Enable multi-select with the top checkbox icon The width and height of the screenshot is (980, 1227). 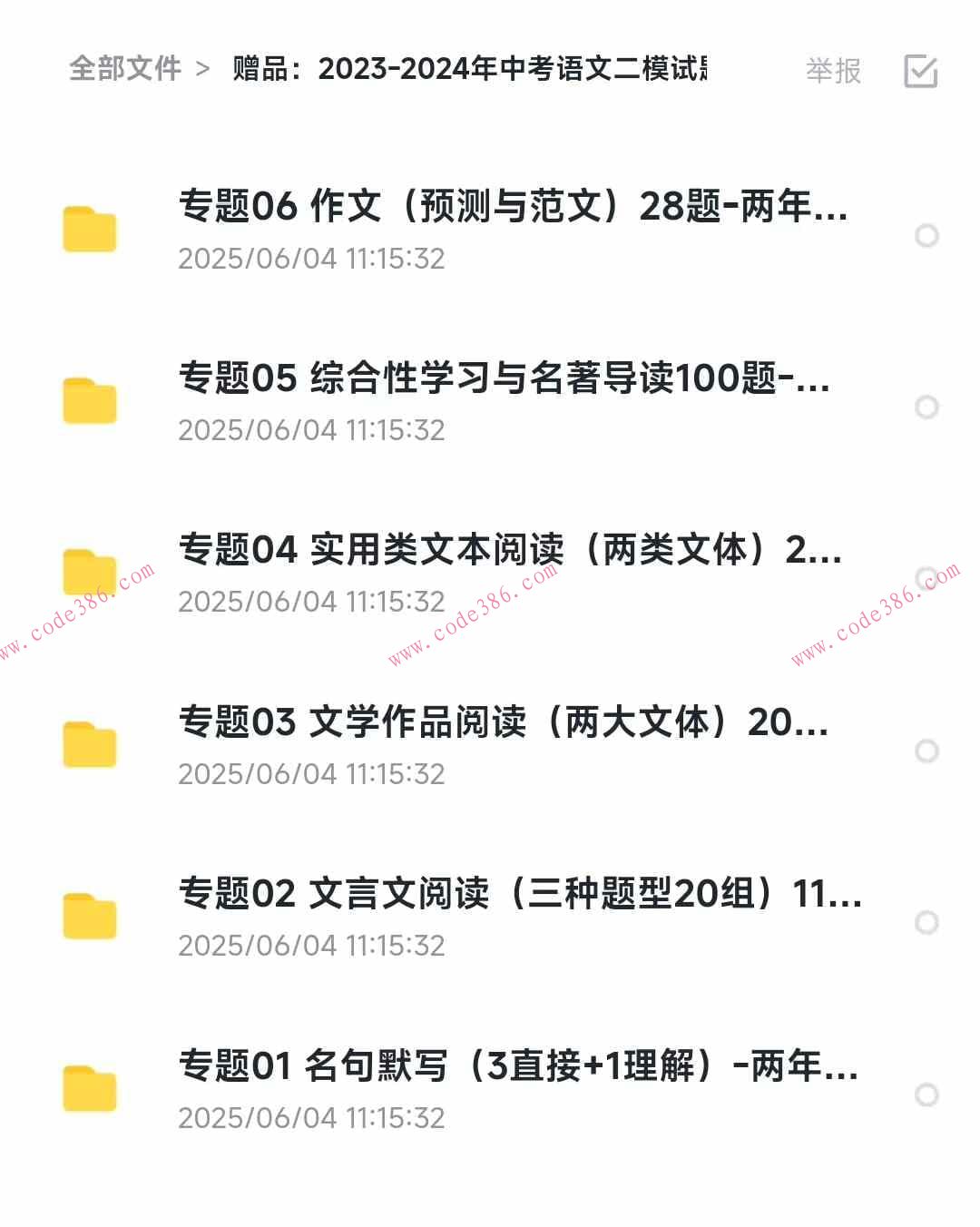click(x=919, y=69)
